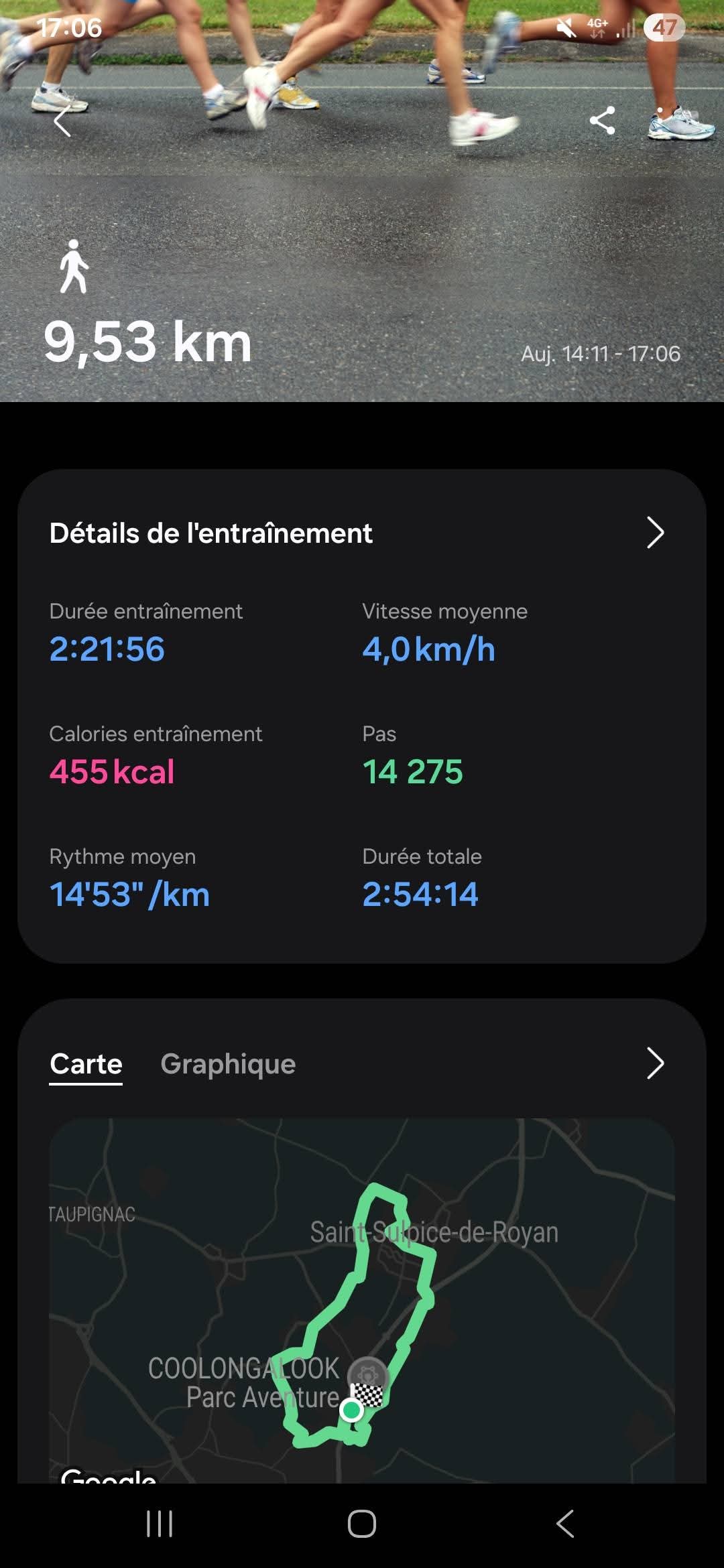Open Détails de l'entraînement chevron
The image size is (724, 1568).
click(655, 533)
